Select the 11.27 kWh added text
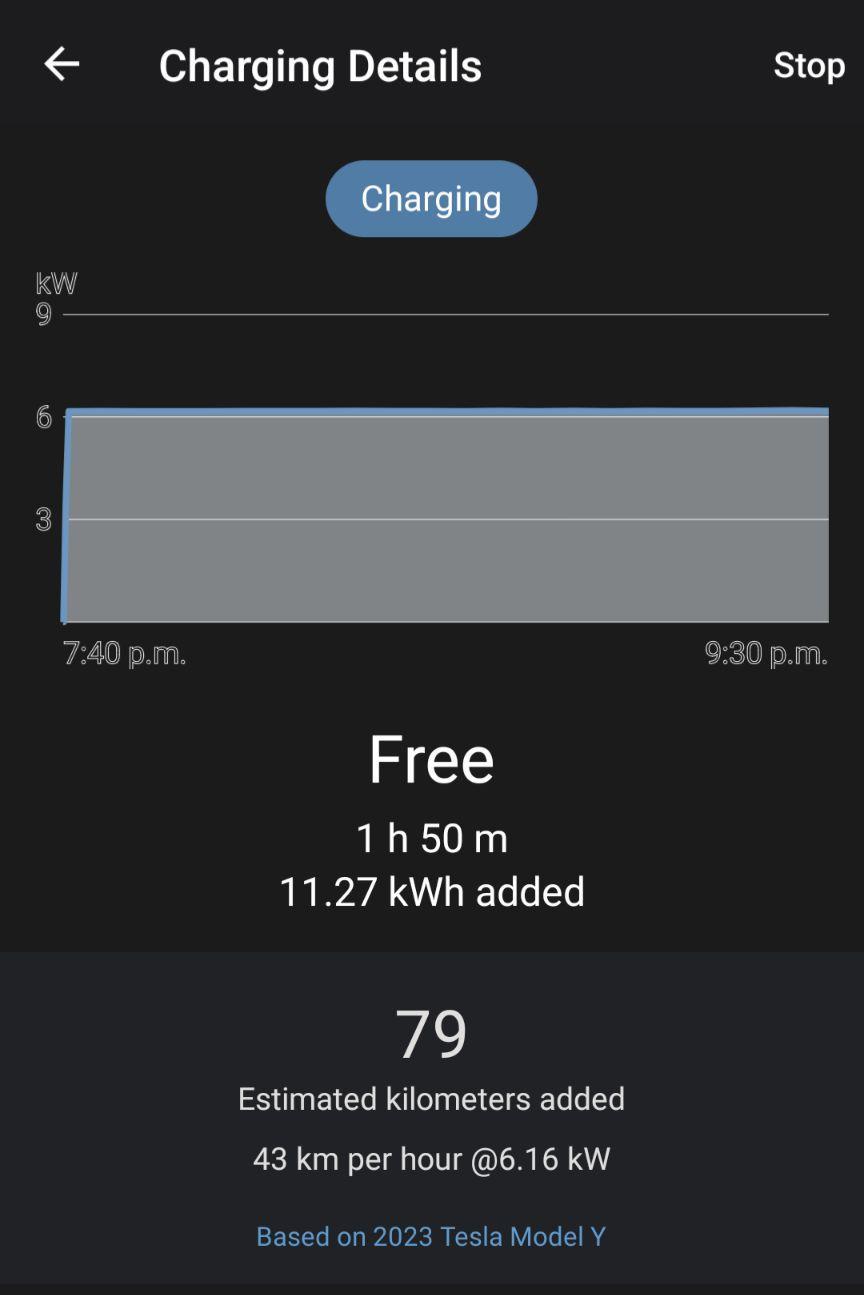The height and width of the screenshot is (1295, 864). click(431, 891)
